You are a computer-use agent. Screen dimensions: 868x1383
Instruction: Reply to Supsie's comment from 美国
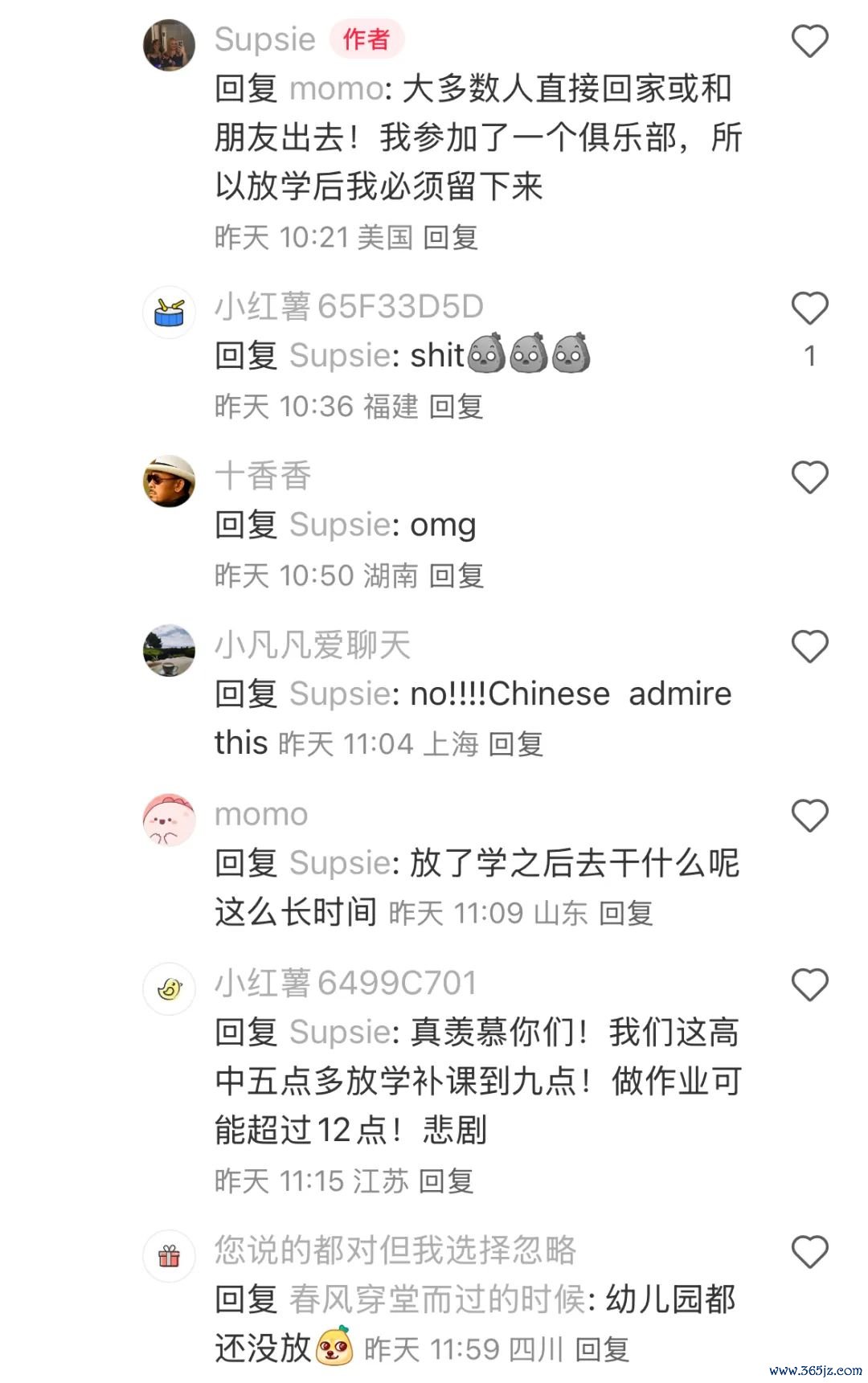(x=450, y=238)
